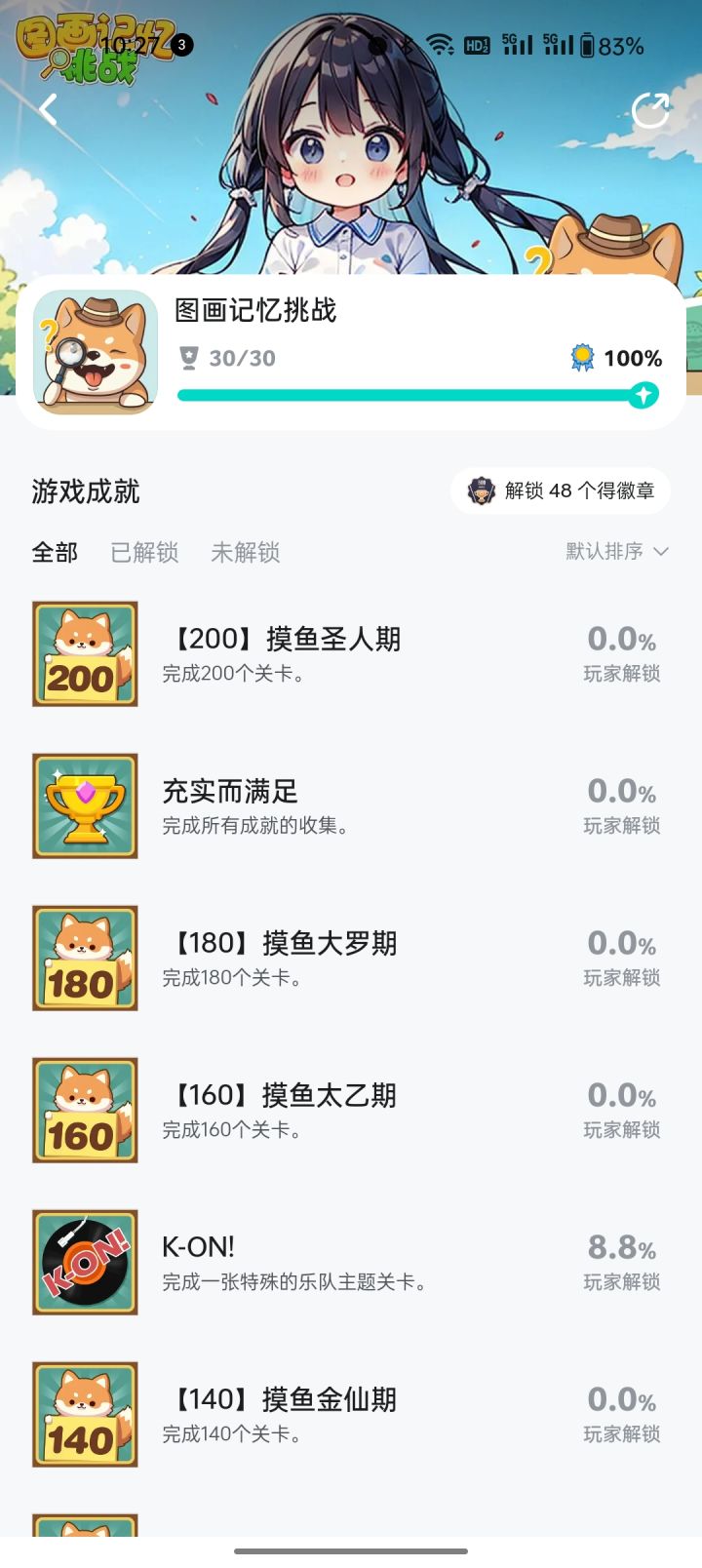
Task: Select the 【200】摸鱼圣人期 achievement badge icon
Action: (84, 653)
